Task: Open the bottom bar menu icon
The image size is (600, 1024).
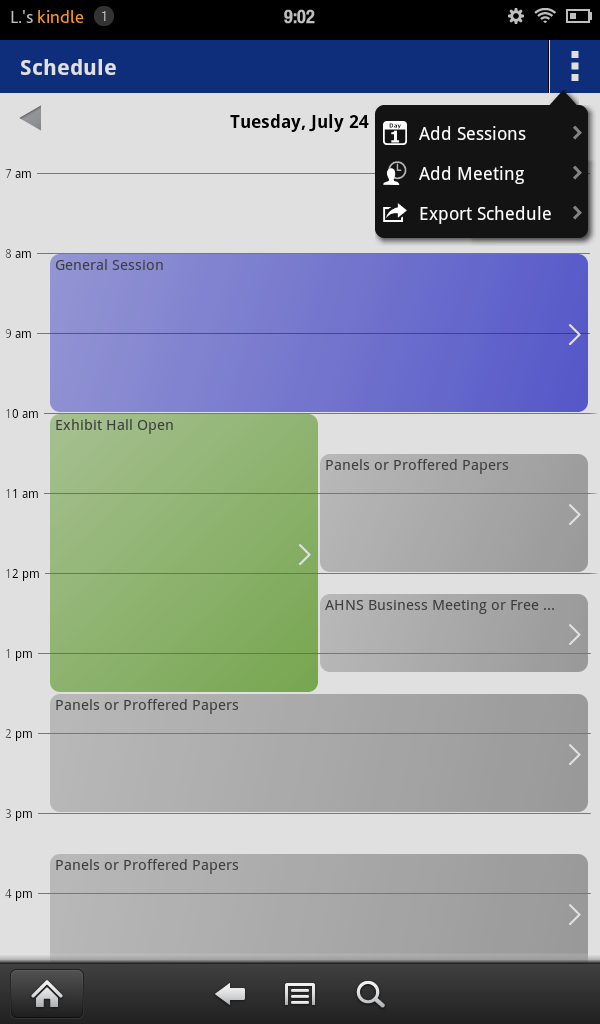Action: [x=300, y=994]
